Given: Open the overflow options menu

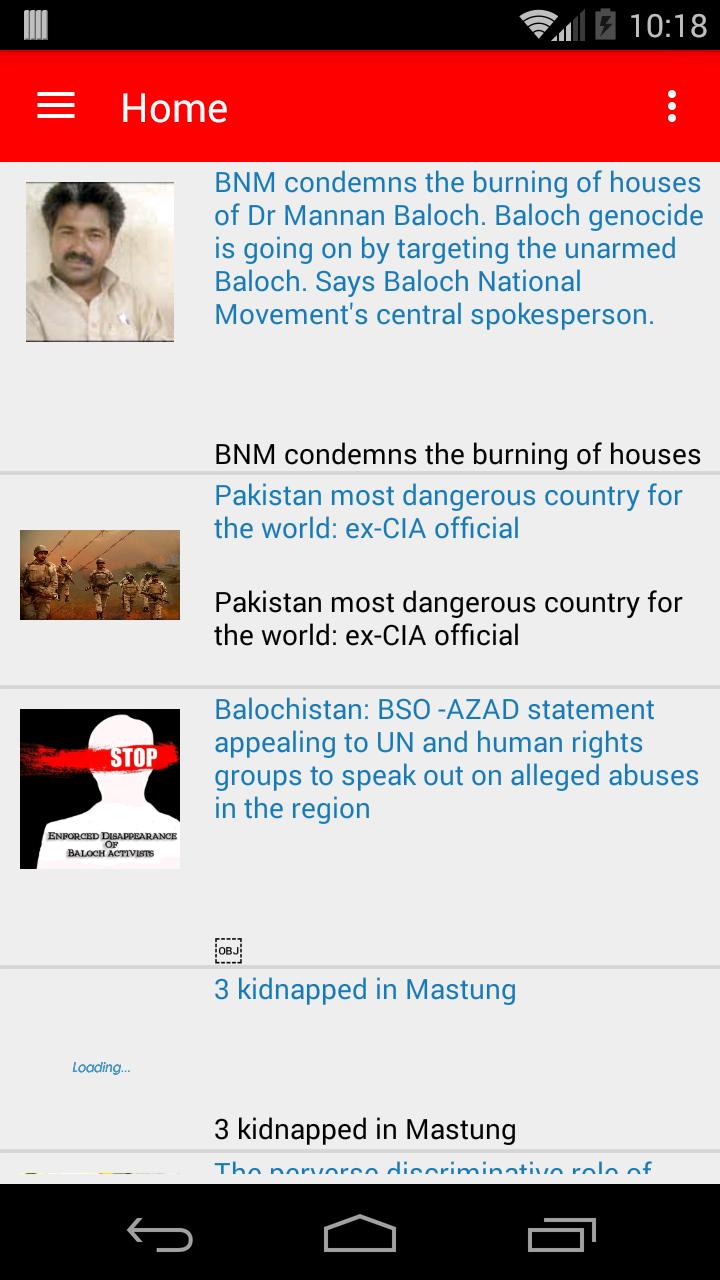Looking at the screenshot, I should 671,106.
